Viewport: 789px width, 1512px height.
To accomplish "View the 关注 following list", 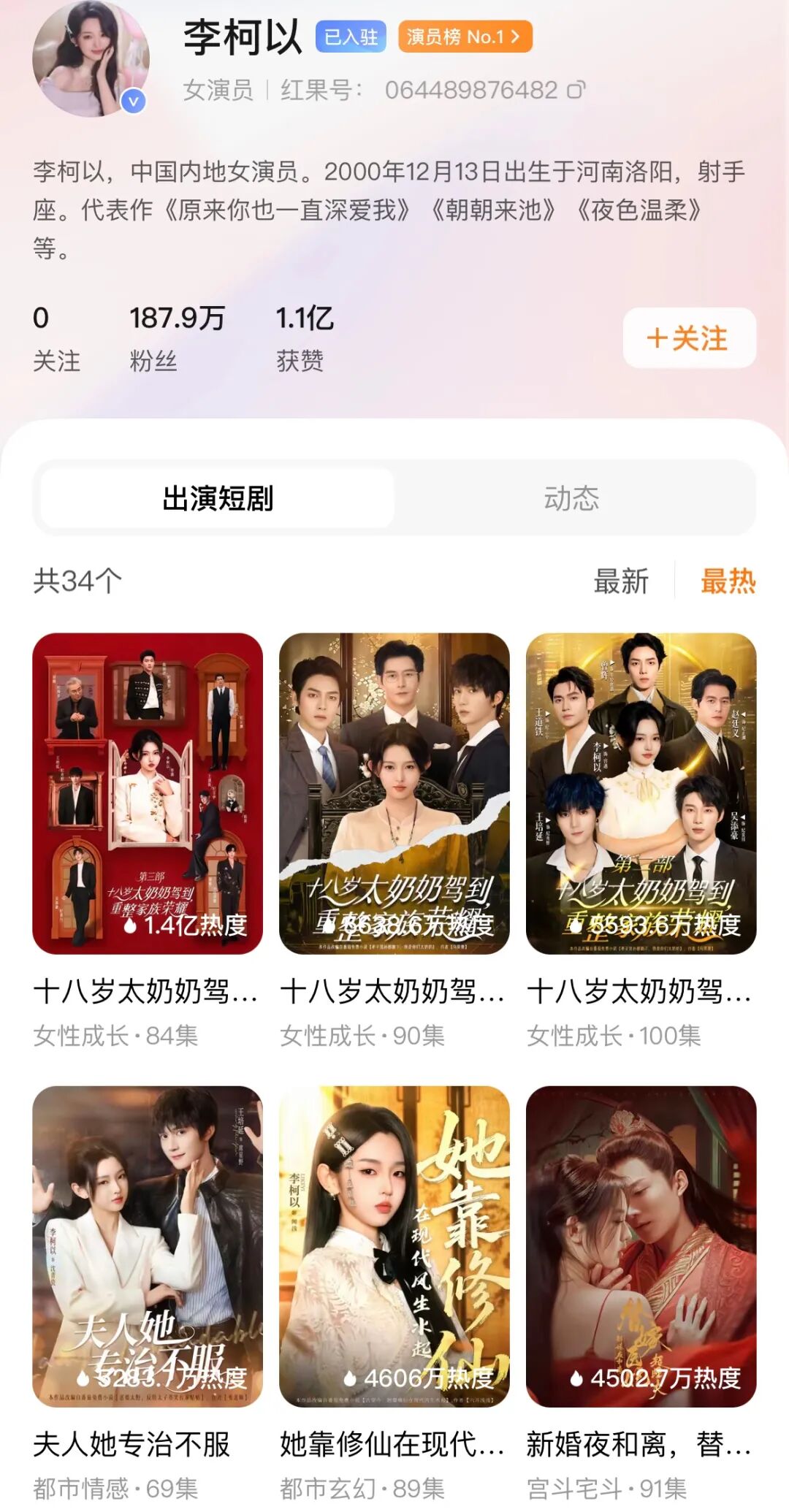I will coord(56,337).
